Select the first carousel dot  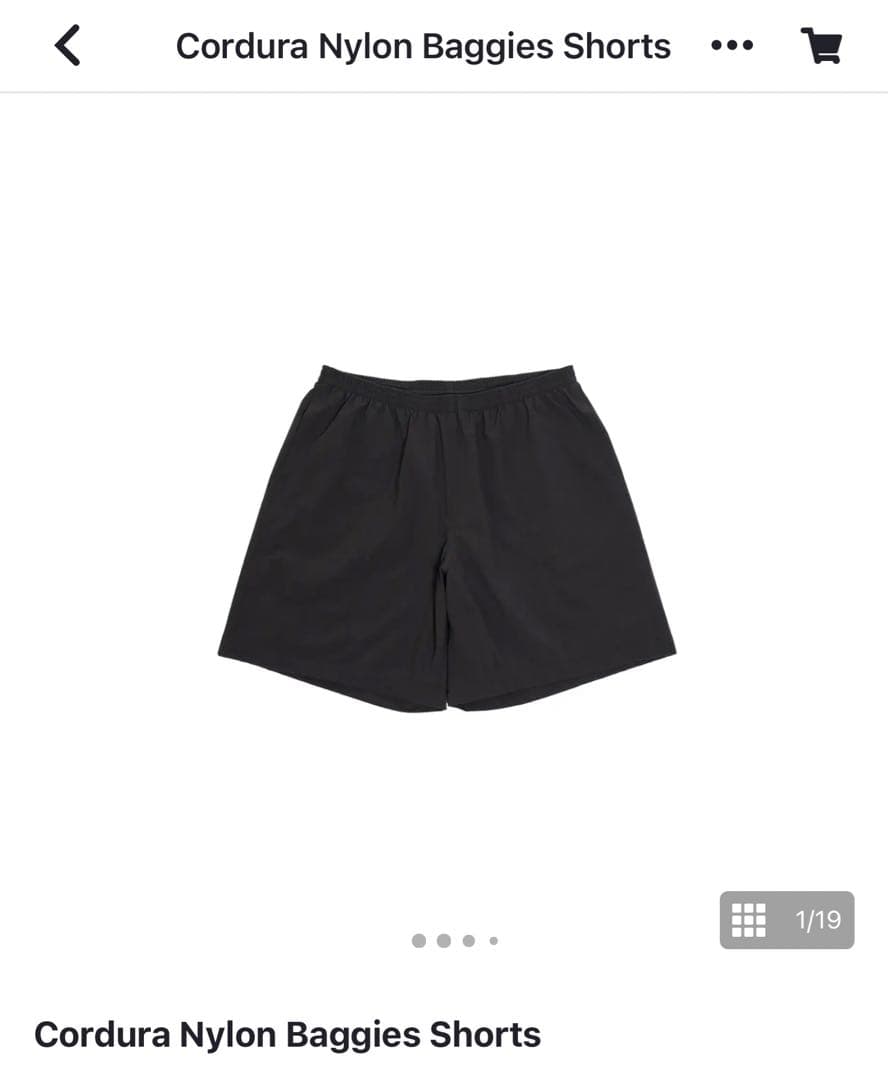click(x=417, y=940)
